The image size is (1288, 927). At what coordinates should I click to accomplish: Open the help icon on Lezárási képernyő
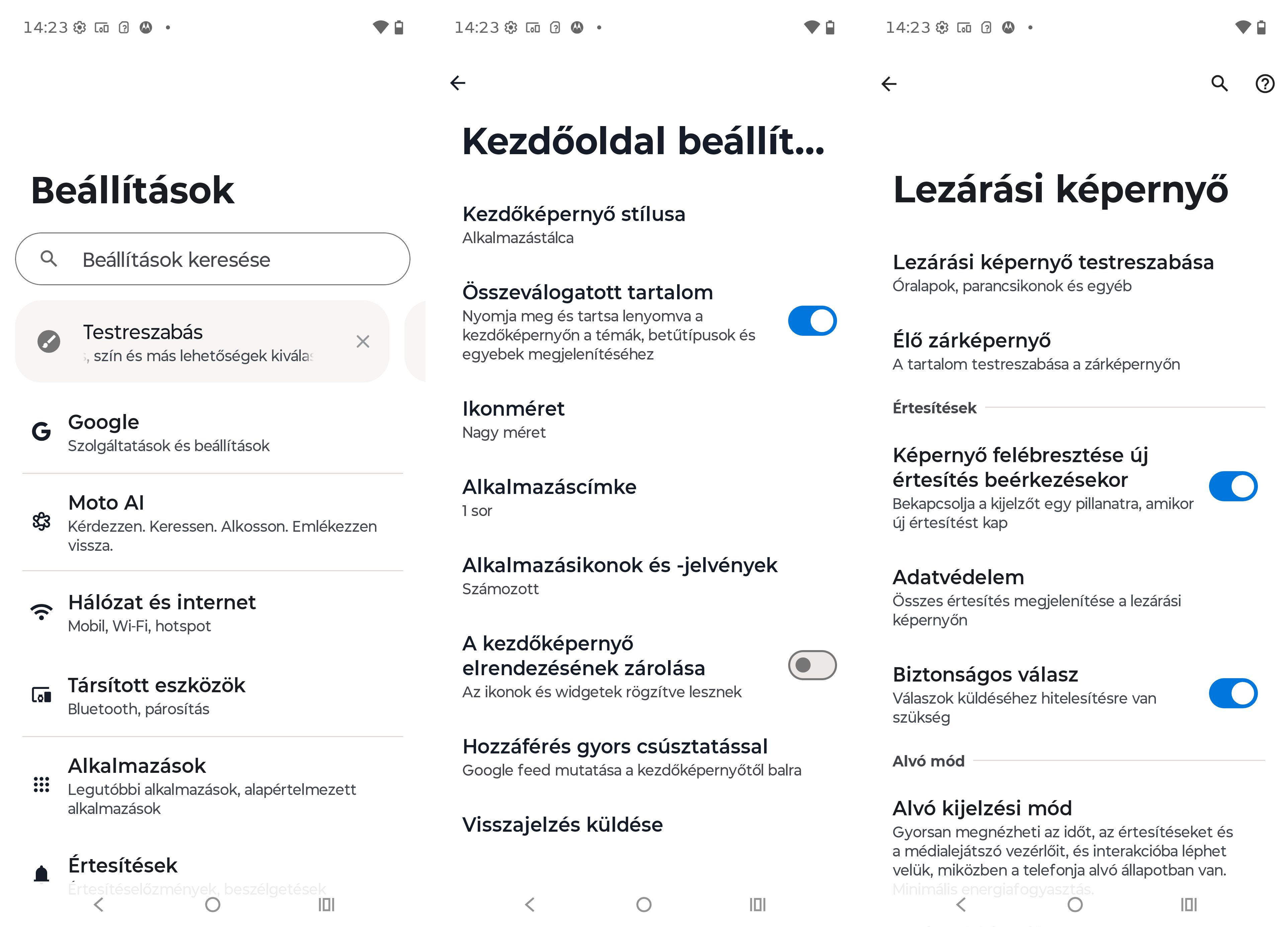[1264, 84]
